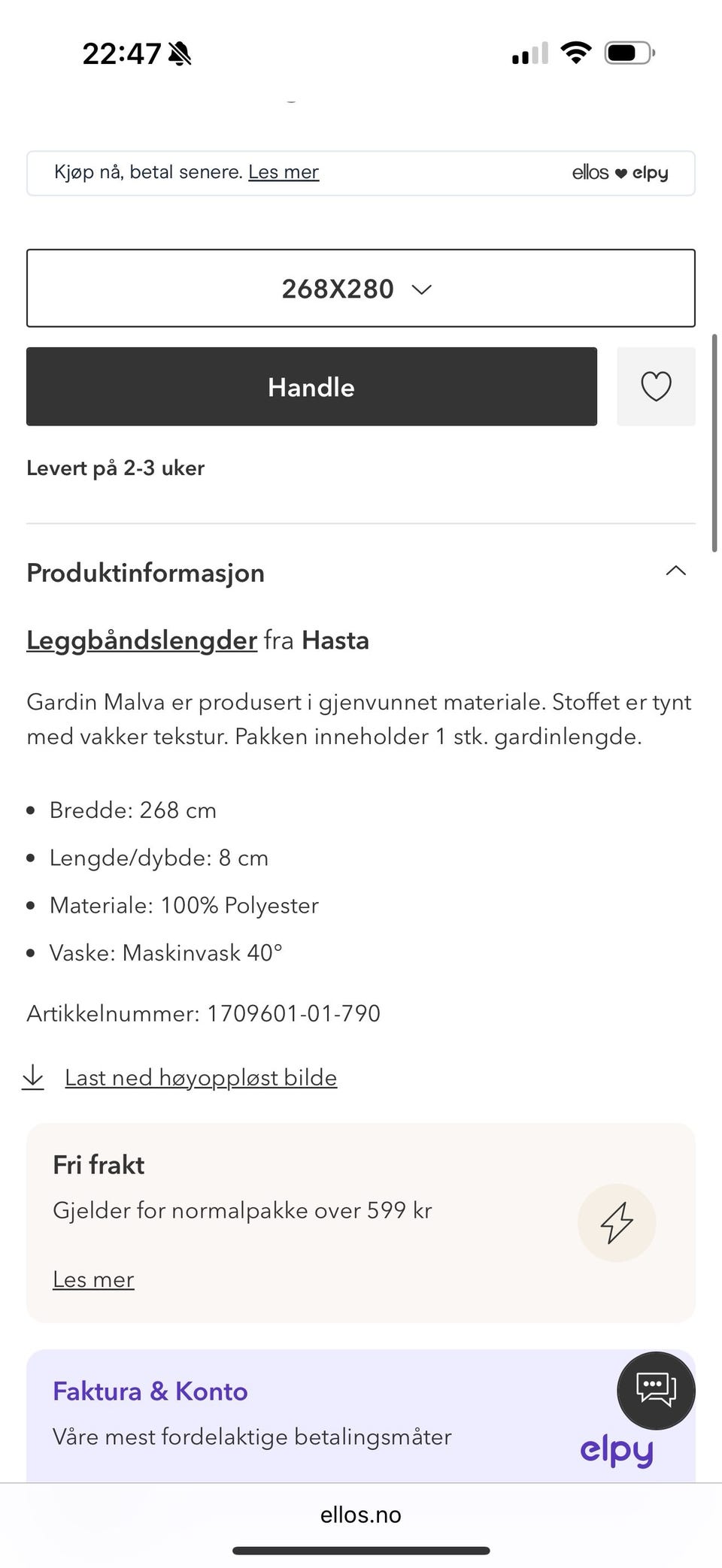Tap the lightning bolt icon in Fri frakt box
722x1568 pixels.
[617, 1222]
